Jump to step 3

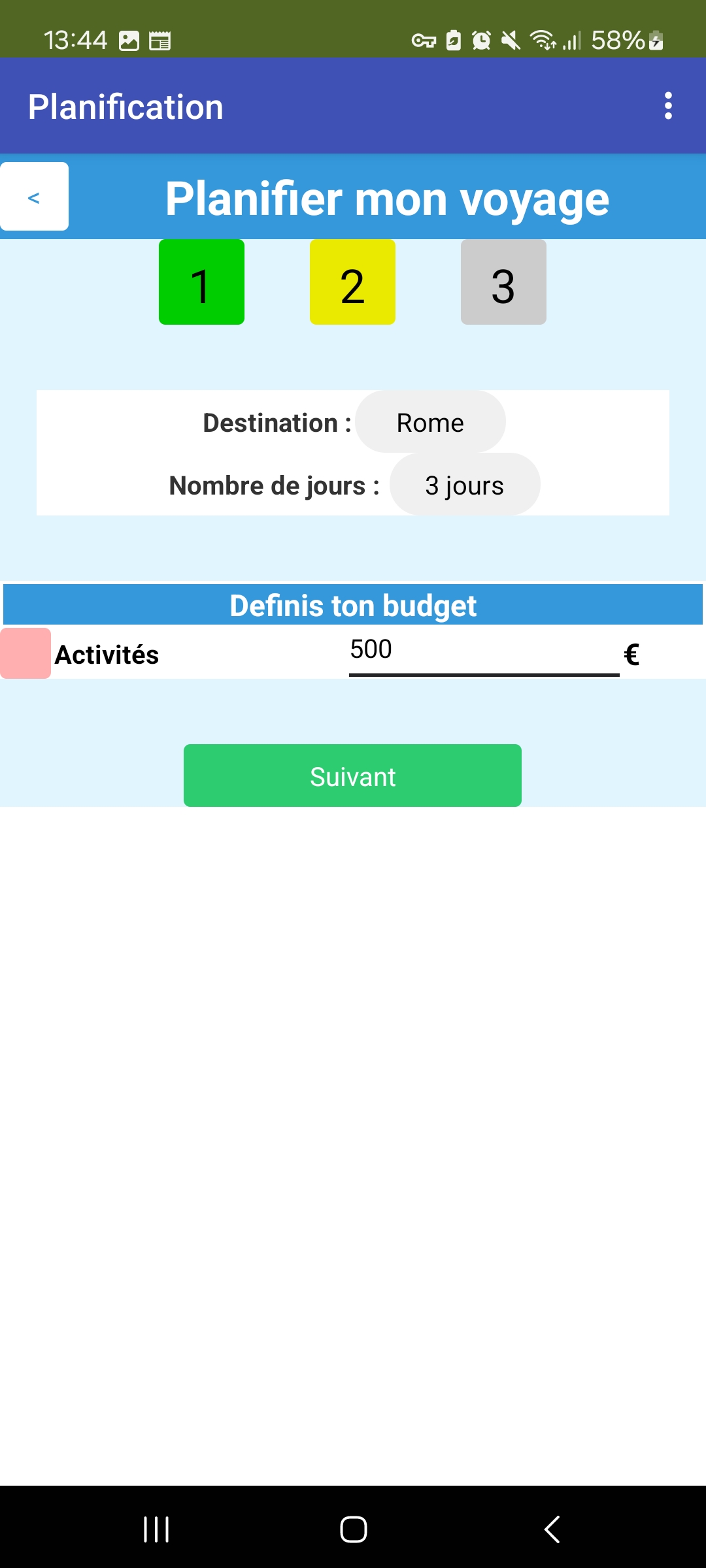point(503,282)
